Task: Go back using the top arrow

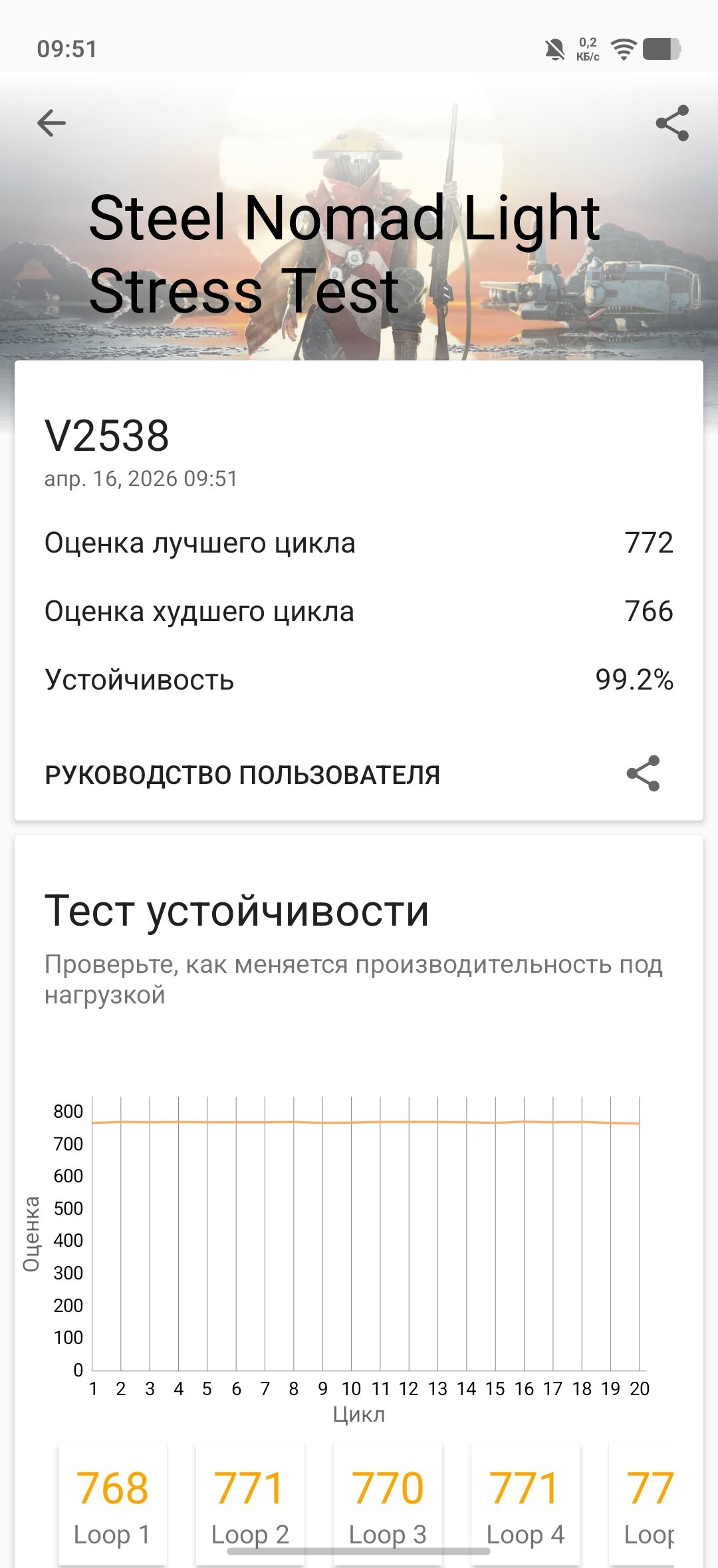Action: 51,123
